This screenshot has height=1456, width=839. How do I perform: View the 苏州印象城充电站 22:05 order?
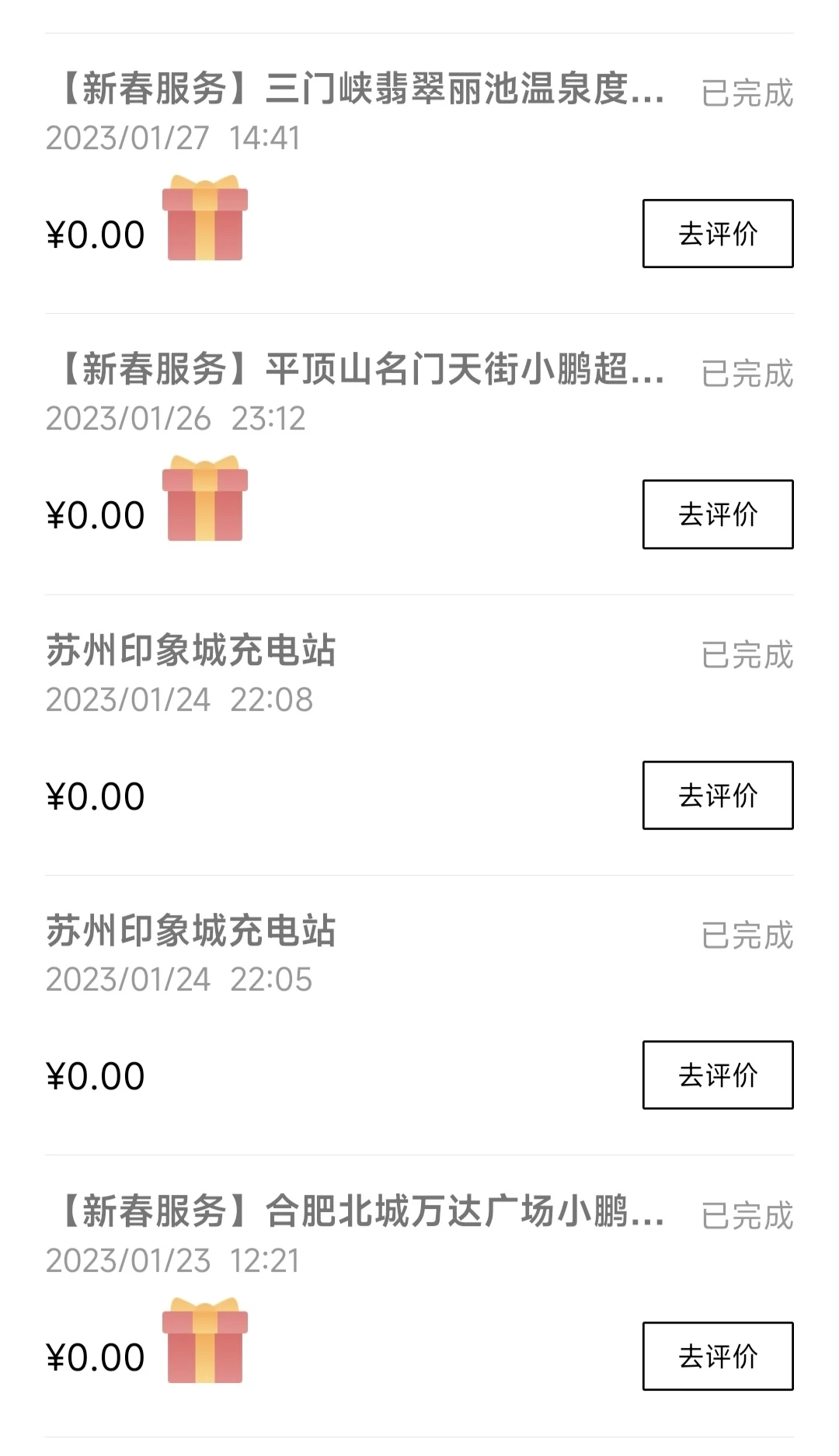(x=419, y=1015)
